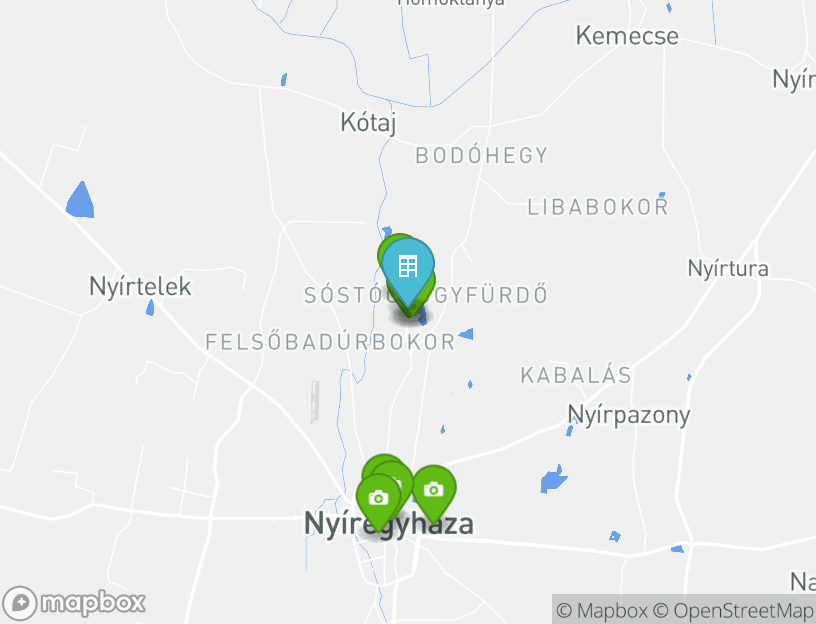Tap the blue building marker near Sóstógyógyfürdő
The image size is (816, 624).
407,266
